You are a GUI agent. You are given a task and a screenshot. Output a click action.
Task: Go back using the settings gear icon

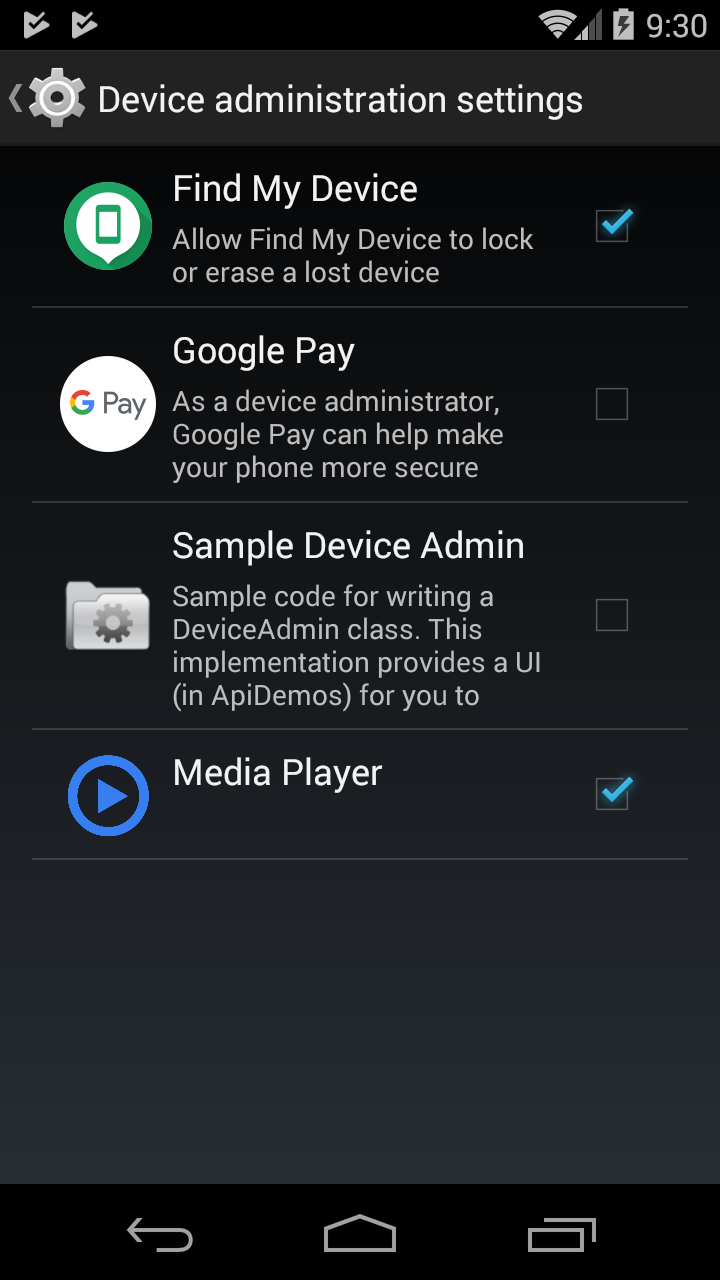pyautogui.click(x=56, y=98)
